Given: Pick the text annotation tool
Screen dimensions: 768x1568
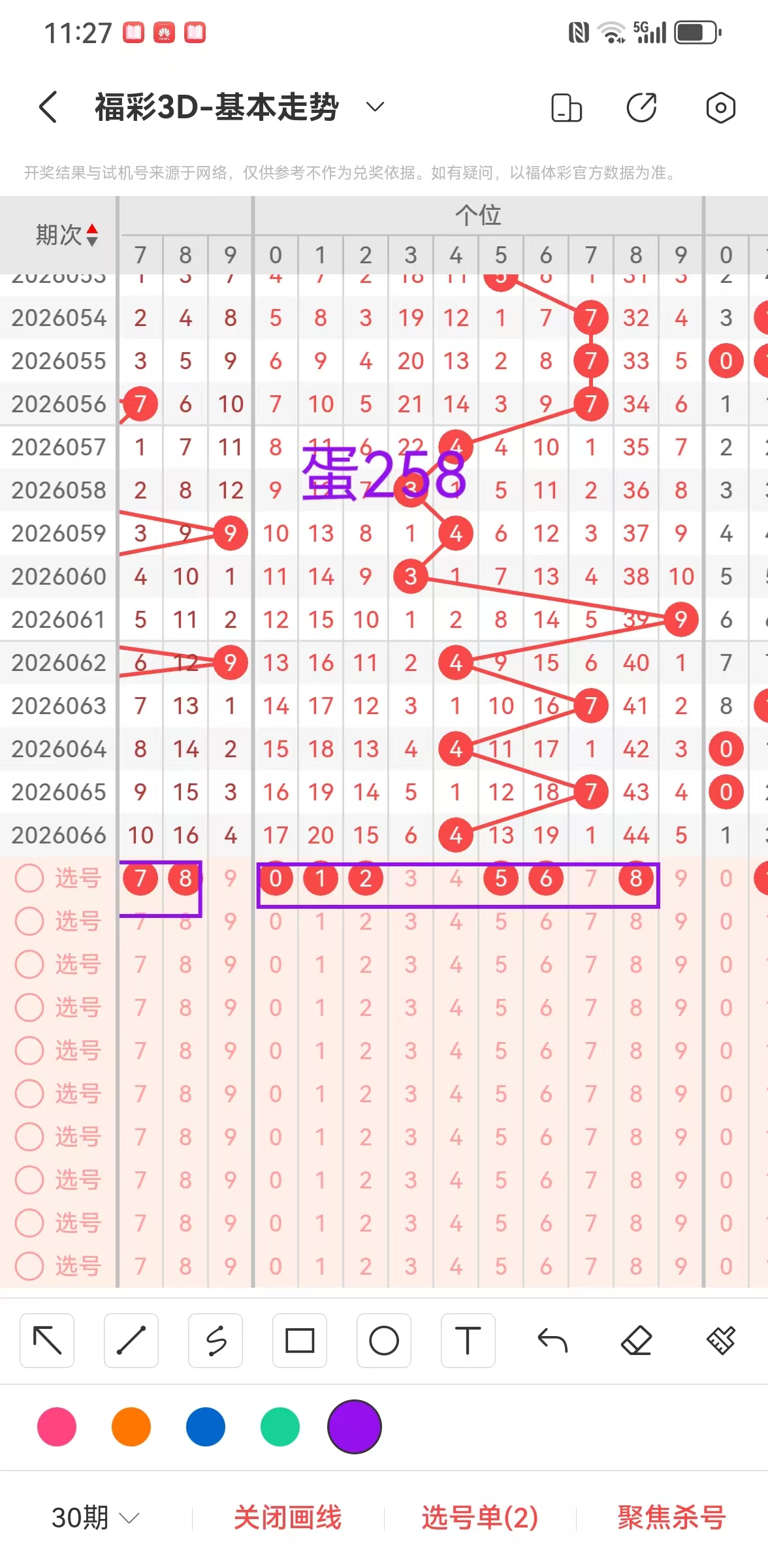Looking at the screenshot, I should pos(468,1341).
